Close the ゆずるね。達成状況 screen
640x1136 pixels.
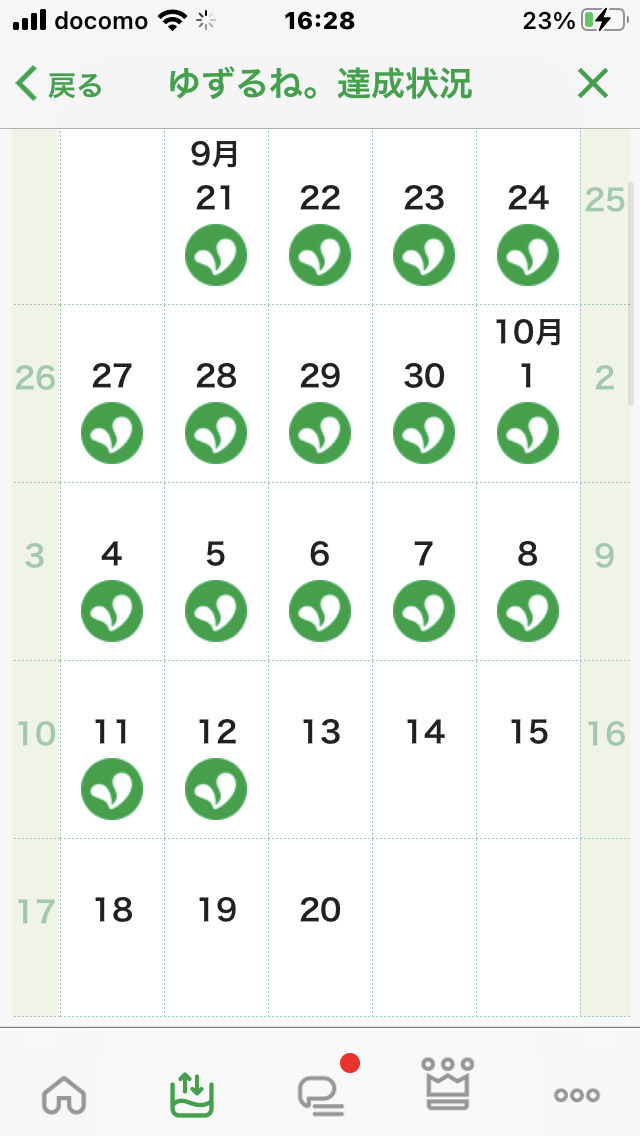593,85
